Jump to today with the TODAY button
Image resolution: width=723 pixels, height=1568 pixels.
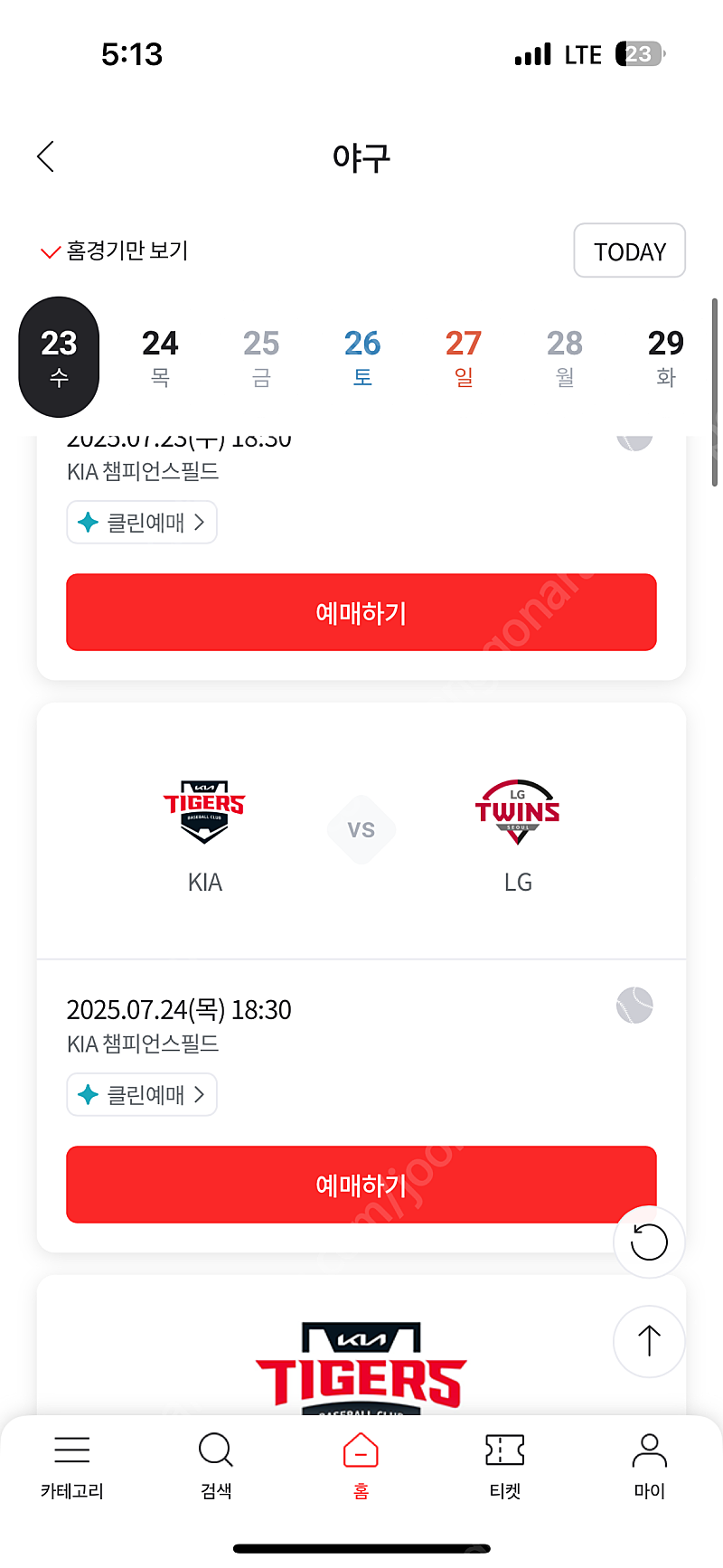(630, 250)
